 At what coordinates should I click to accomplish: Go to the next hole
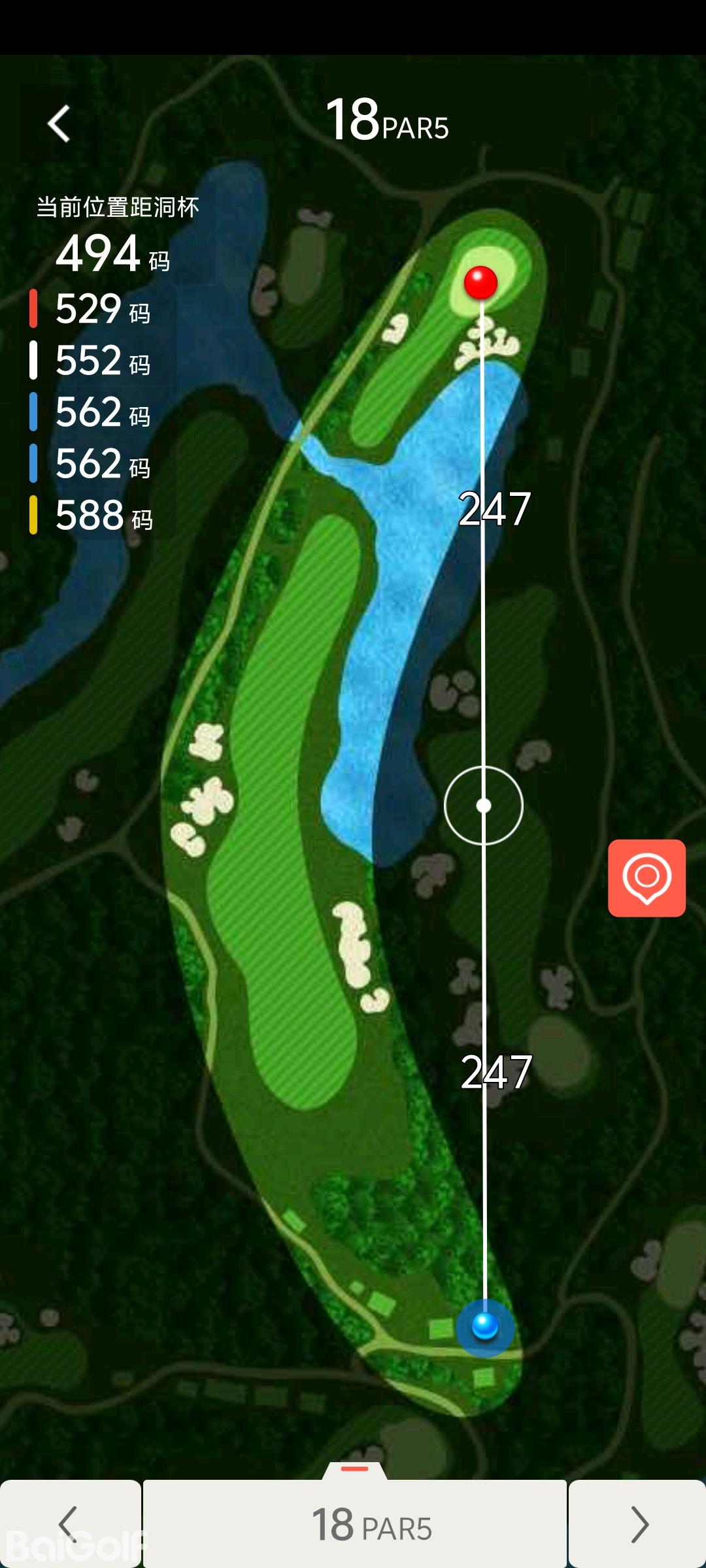click(x=637, y=1524)
